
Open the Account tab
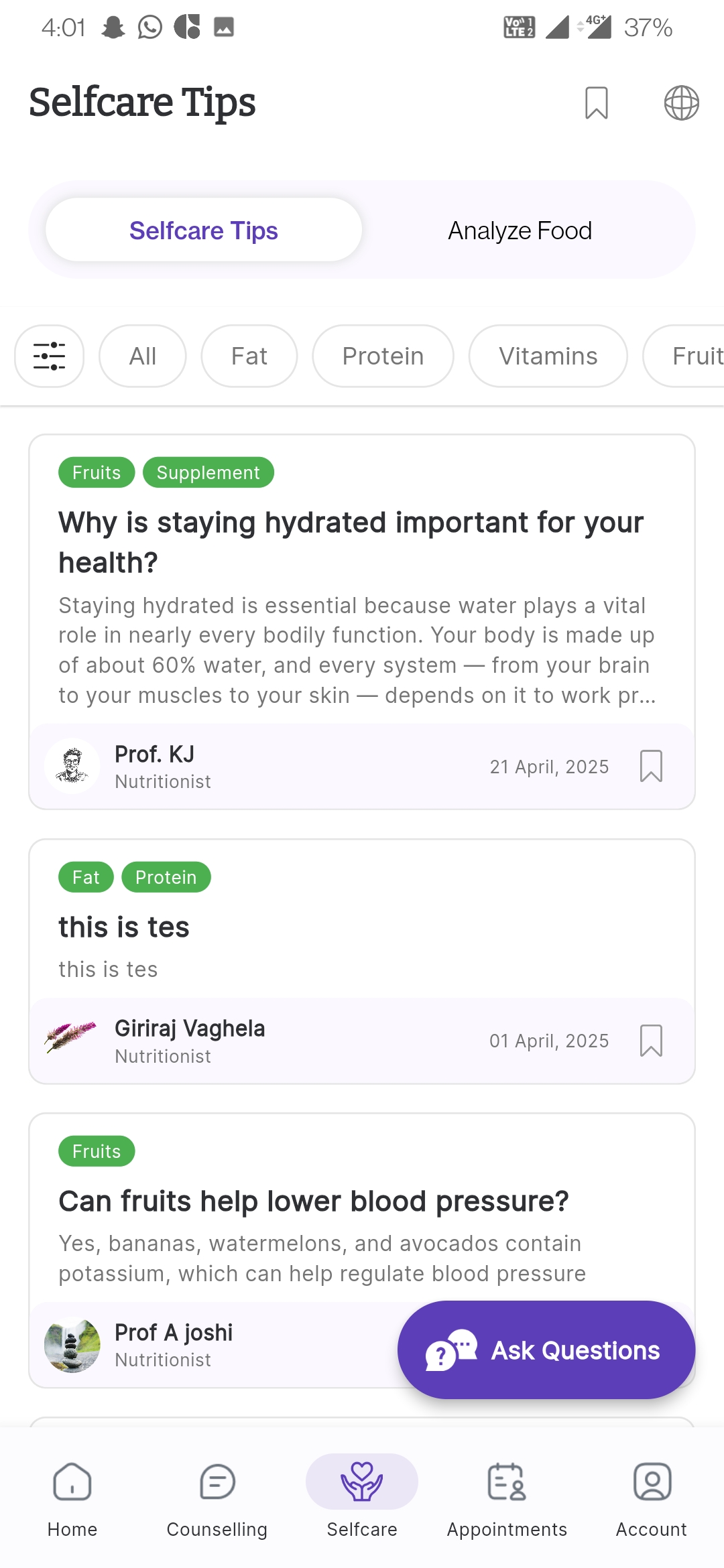[x=652, y=1500]
